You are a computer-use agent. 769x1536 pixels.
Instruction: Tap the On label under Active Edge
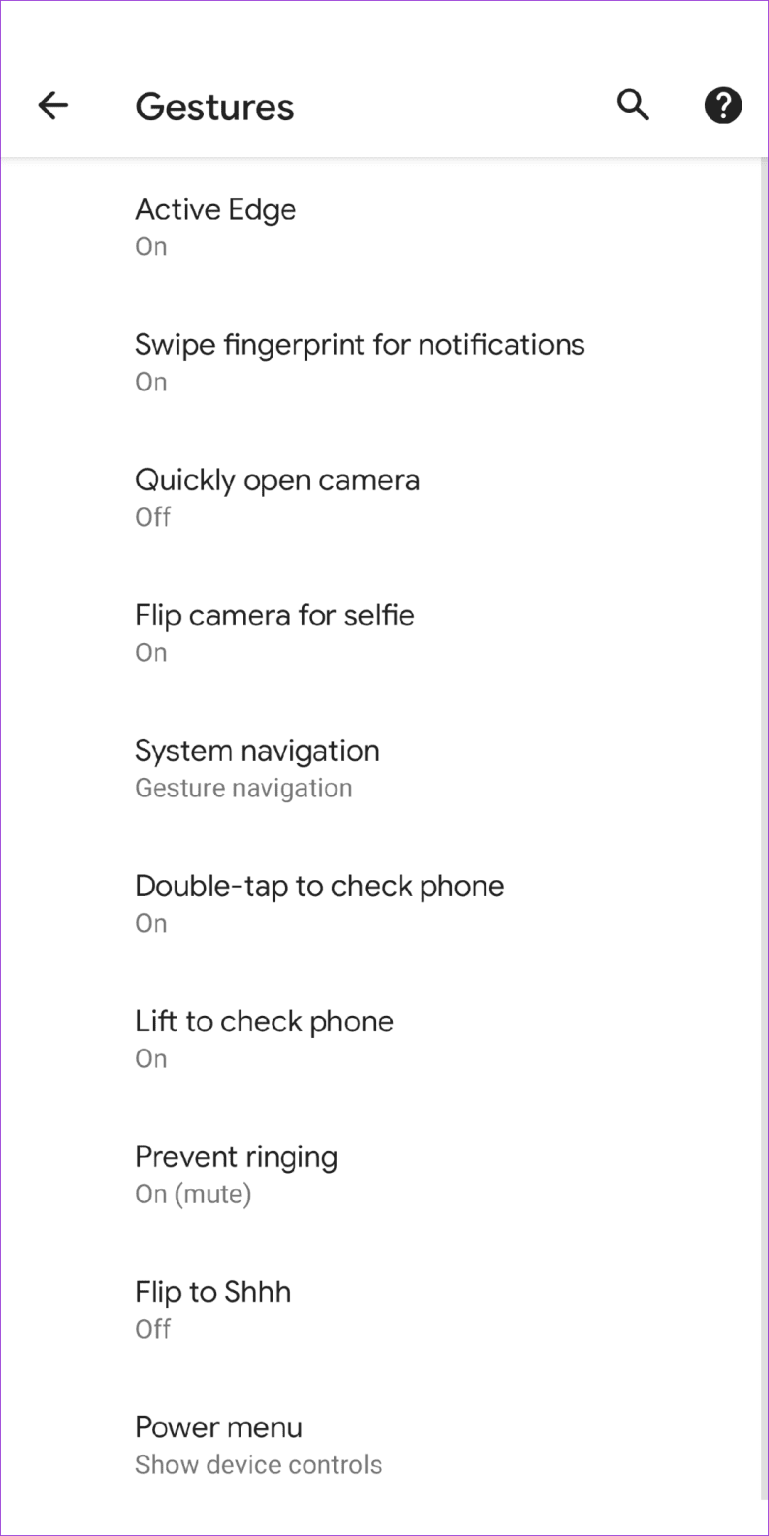151,247
